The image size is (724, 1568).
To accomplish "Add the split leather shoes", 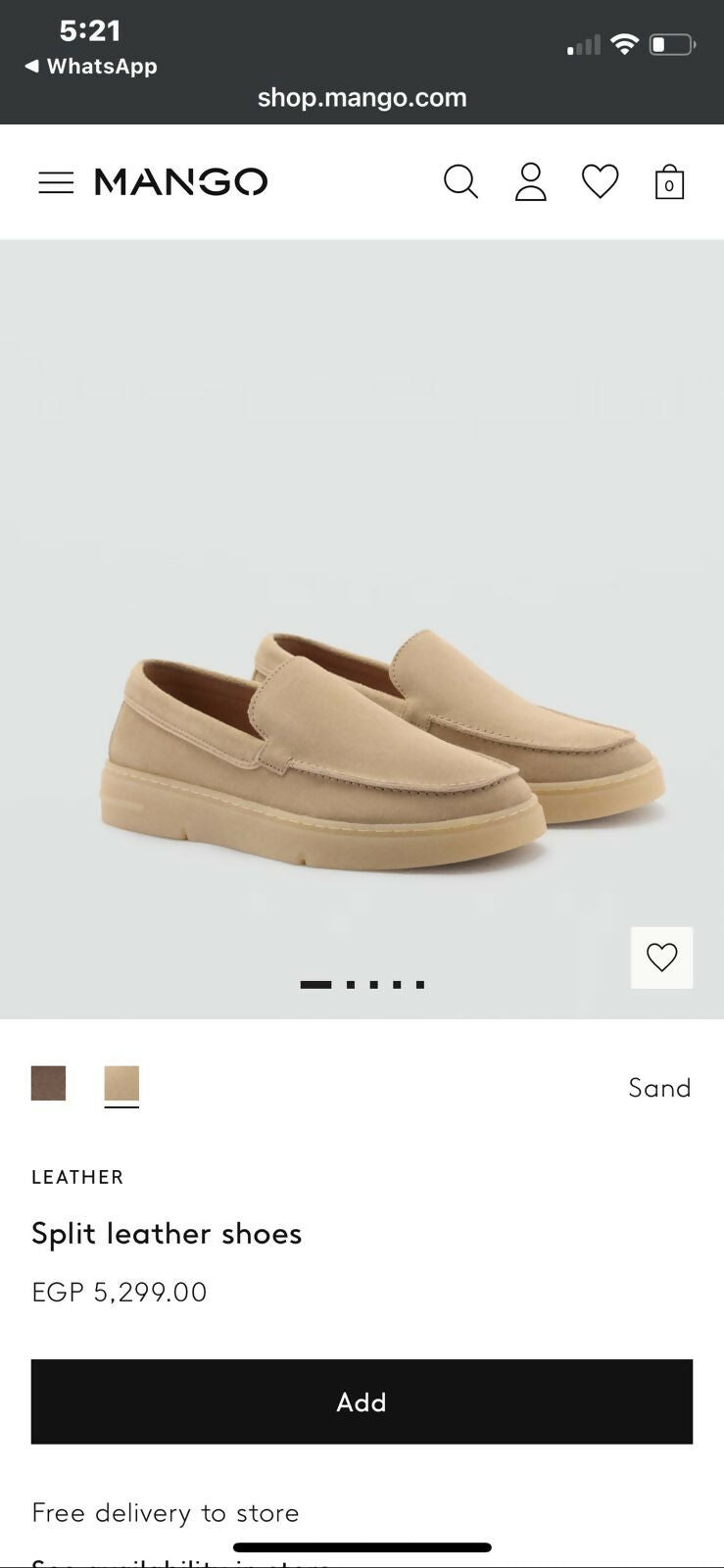I will (362, 1401).
